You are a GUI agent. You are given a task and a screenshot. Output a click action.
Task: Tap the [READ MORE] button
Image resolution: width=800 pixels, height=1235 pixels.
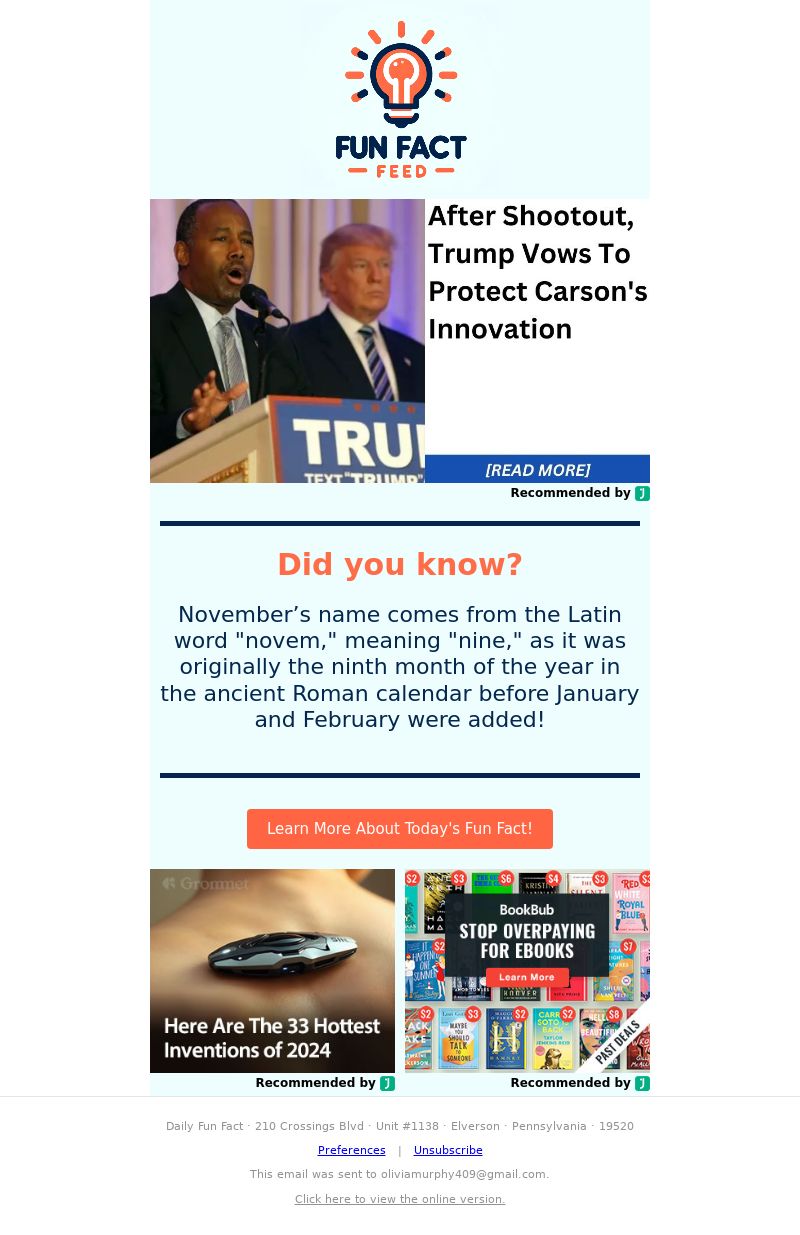pyautogui.click(x=537, y=470)
